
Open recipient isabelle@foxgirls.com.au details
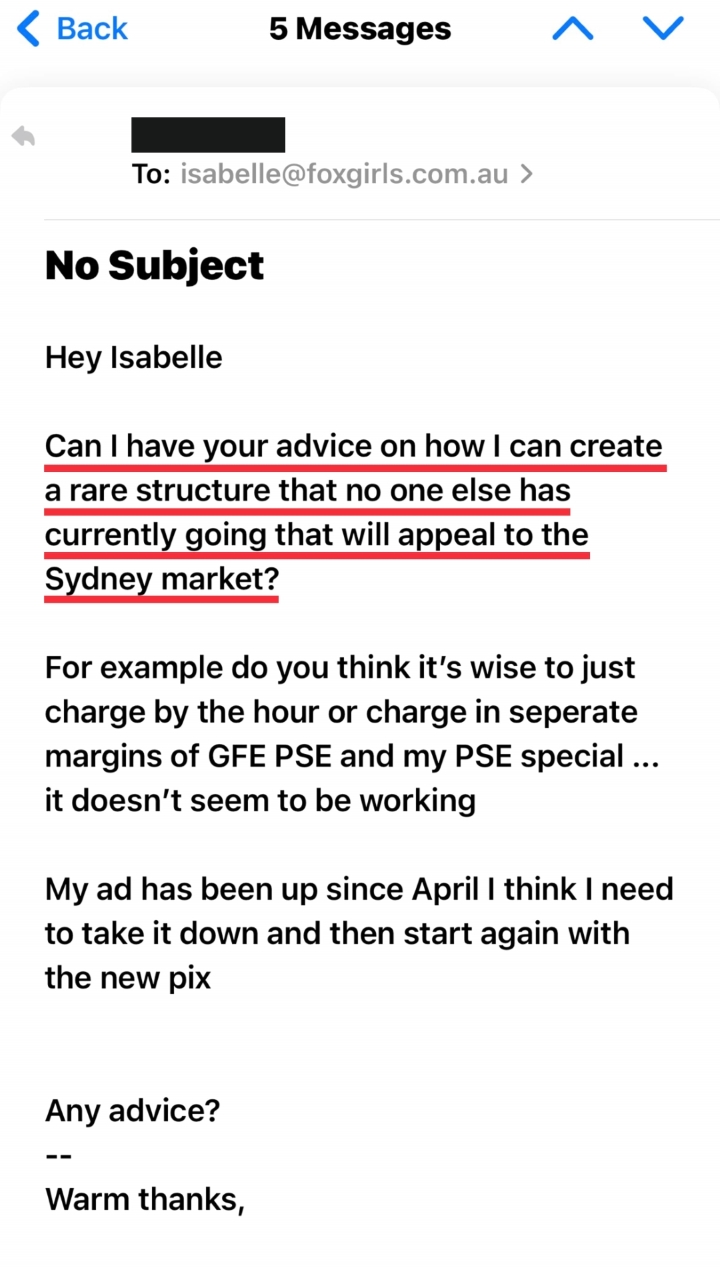coord(356,174)
